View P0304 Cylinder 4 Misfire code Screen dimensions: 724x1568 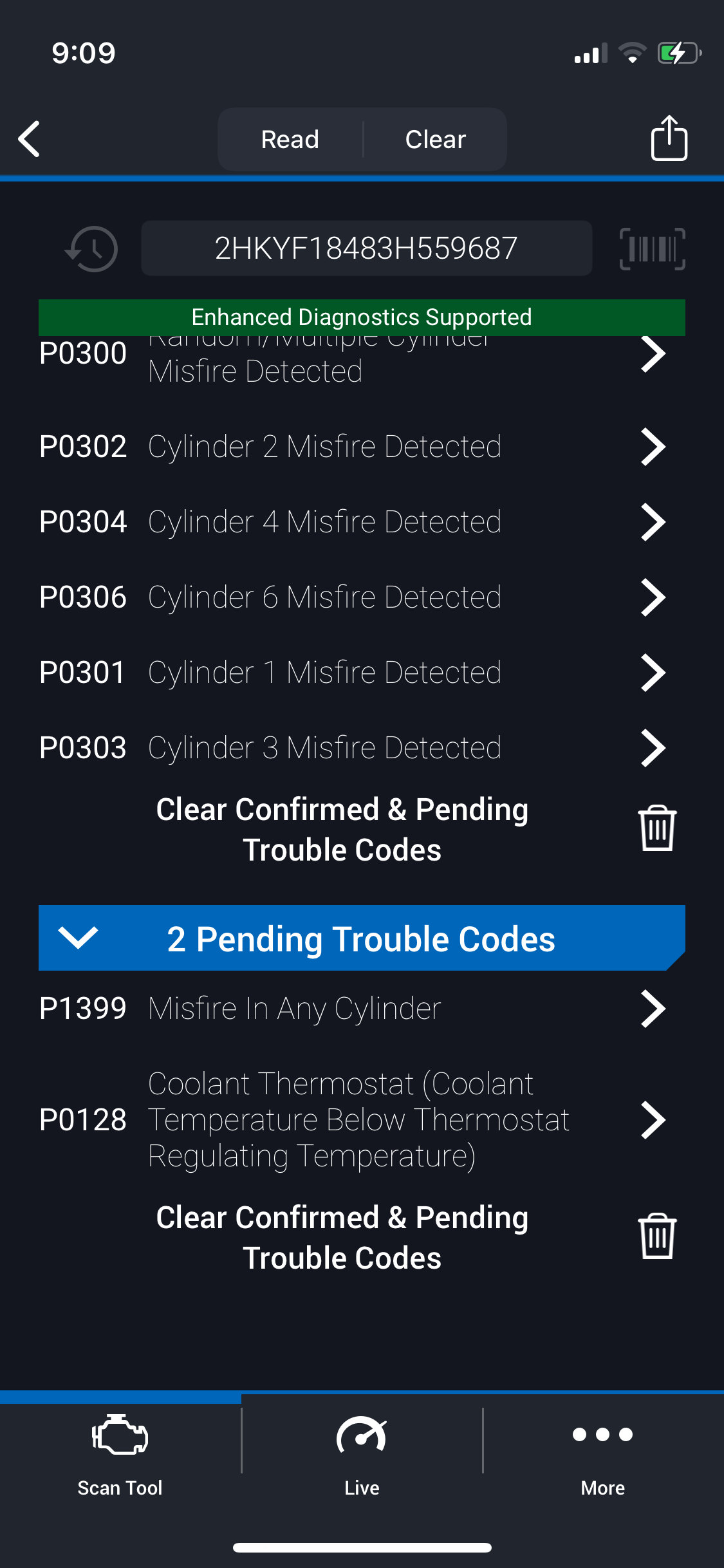pos(353,522)
